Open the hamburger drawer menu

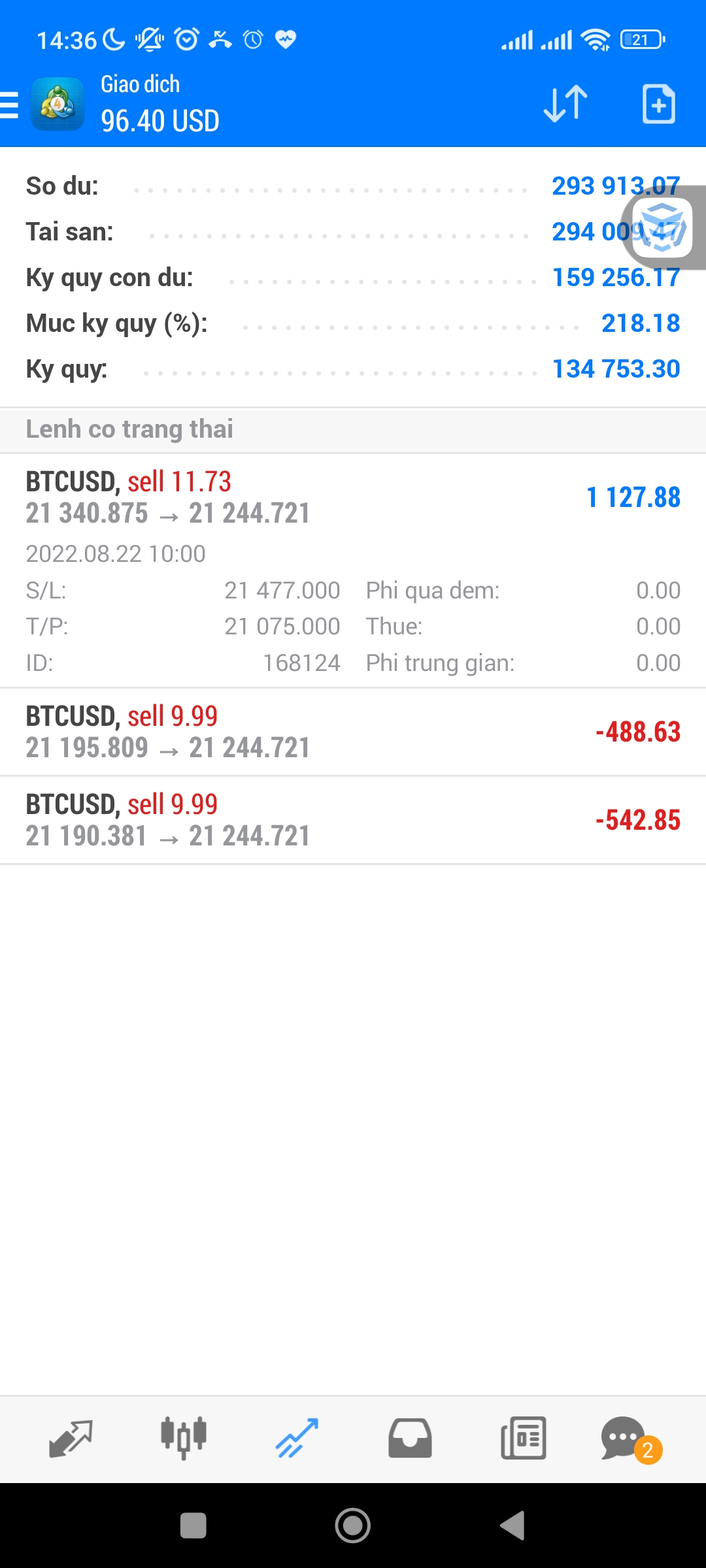[10, 105]
